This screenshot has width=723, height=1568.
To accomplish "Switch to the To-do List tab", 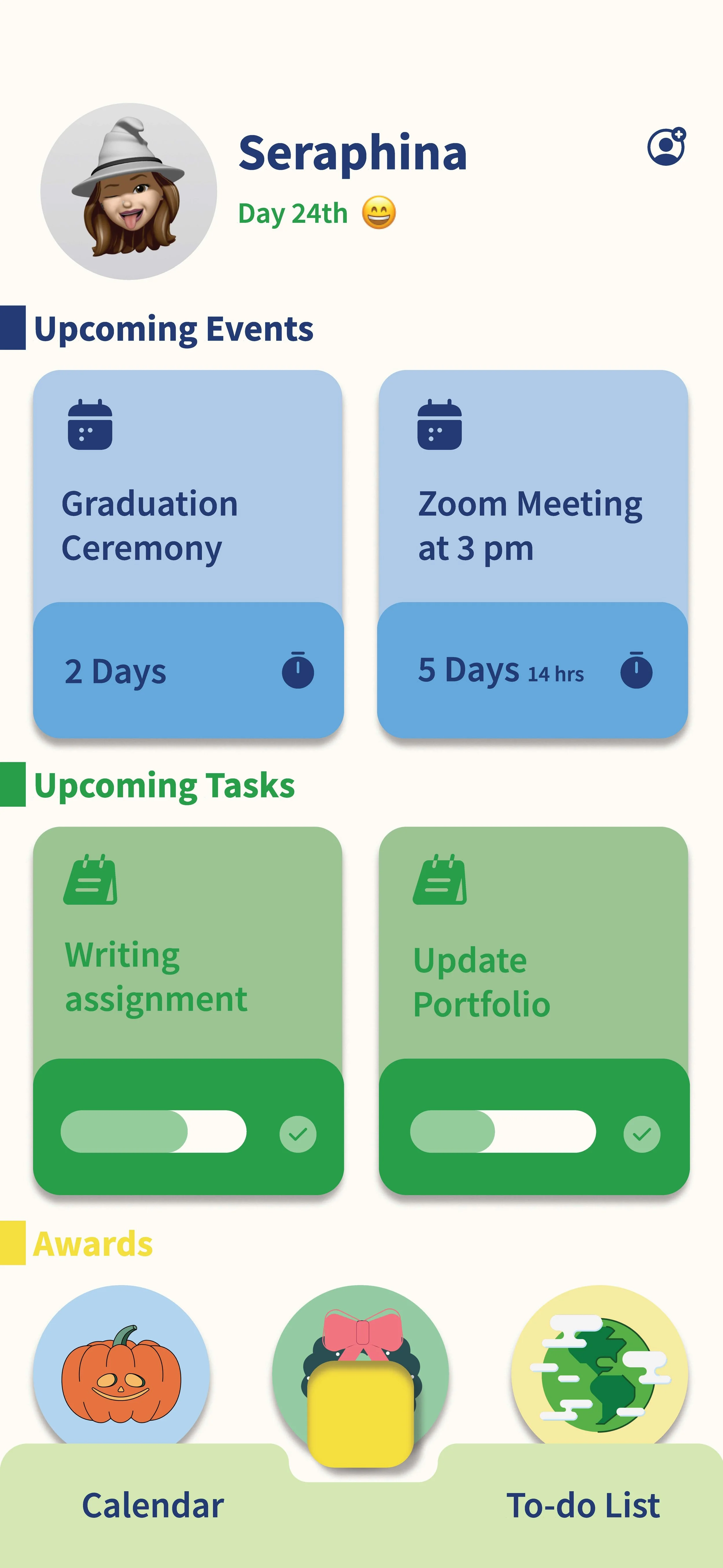I will 582,1505.
